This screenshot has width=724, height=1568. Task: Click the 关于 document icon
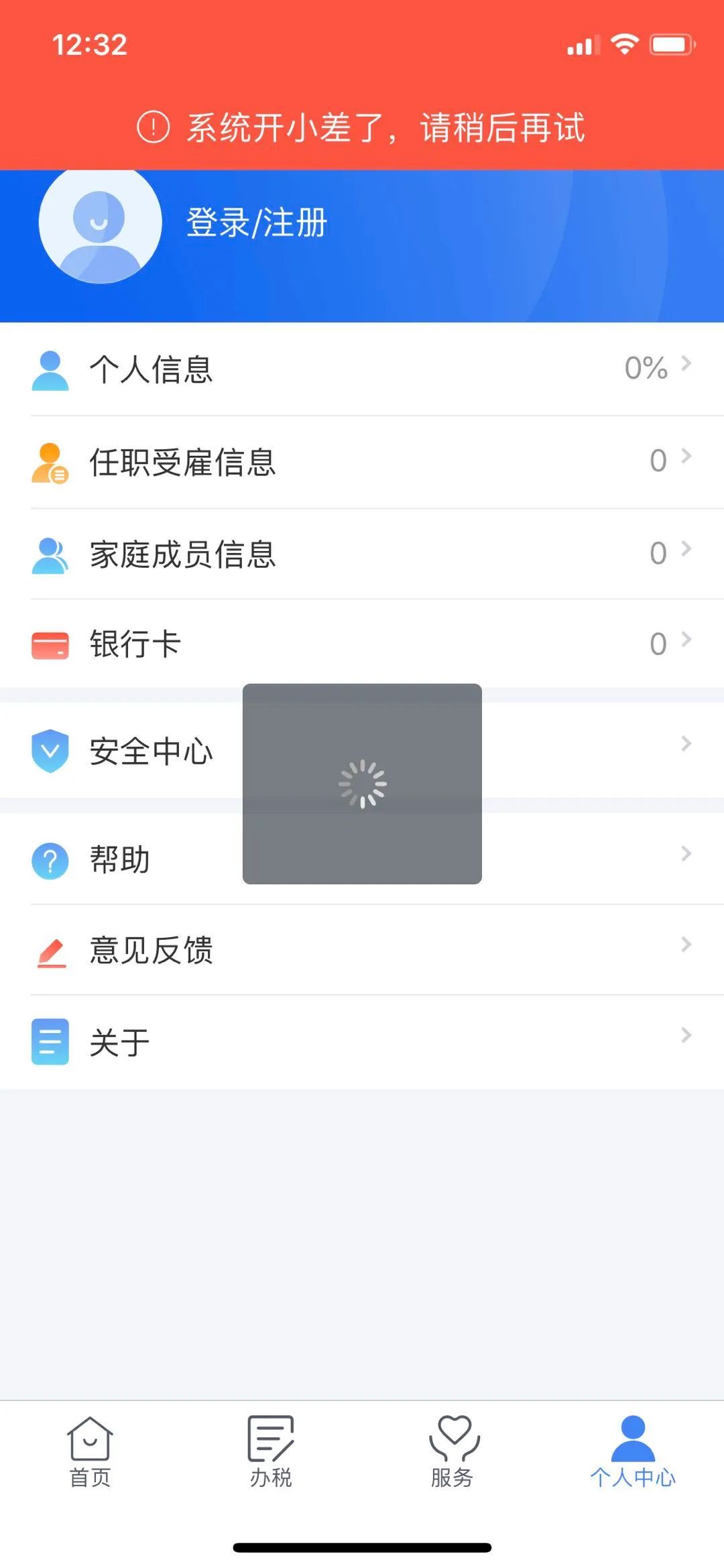pyautogui.click(x=50, y=1040)
